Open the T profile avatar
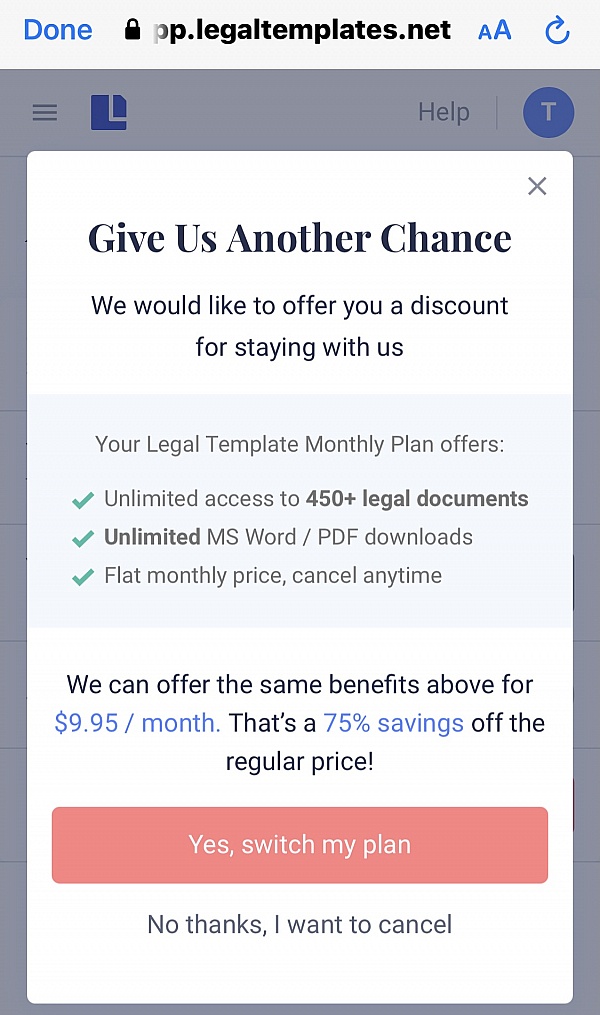The height and width of the screenshot is (1015, 600). click(548, 112)
